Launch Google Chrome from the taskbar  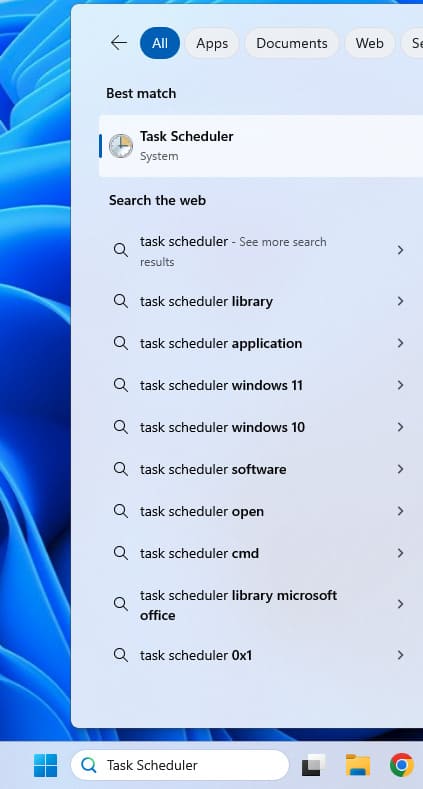click(x=402, y=765)
